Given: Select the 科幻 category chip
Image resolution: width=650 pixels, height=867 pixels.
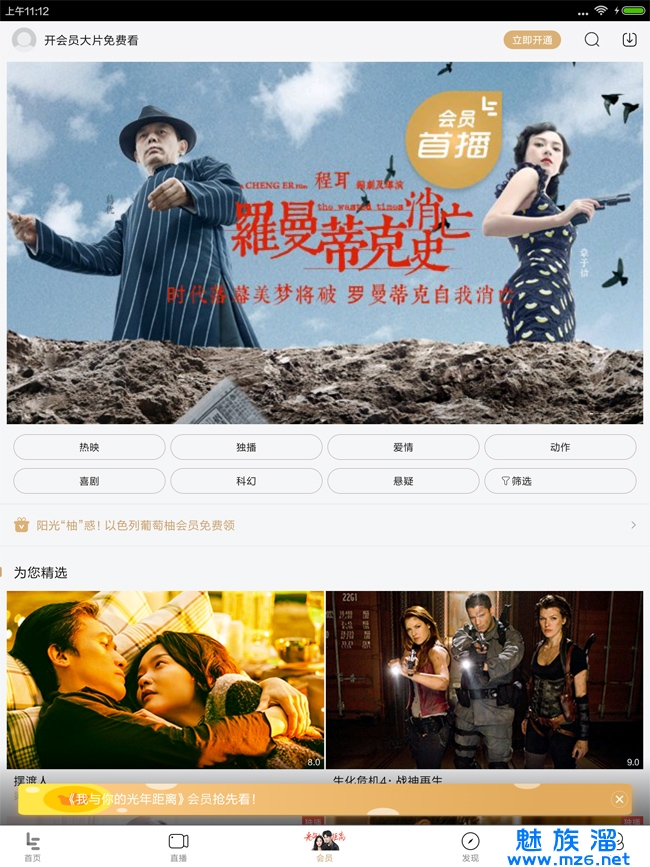Looking at the screenshot, I should [x=246, y=481].
